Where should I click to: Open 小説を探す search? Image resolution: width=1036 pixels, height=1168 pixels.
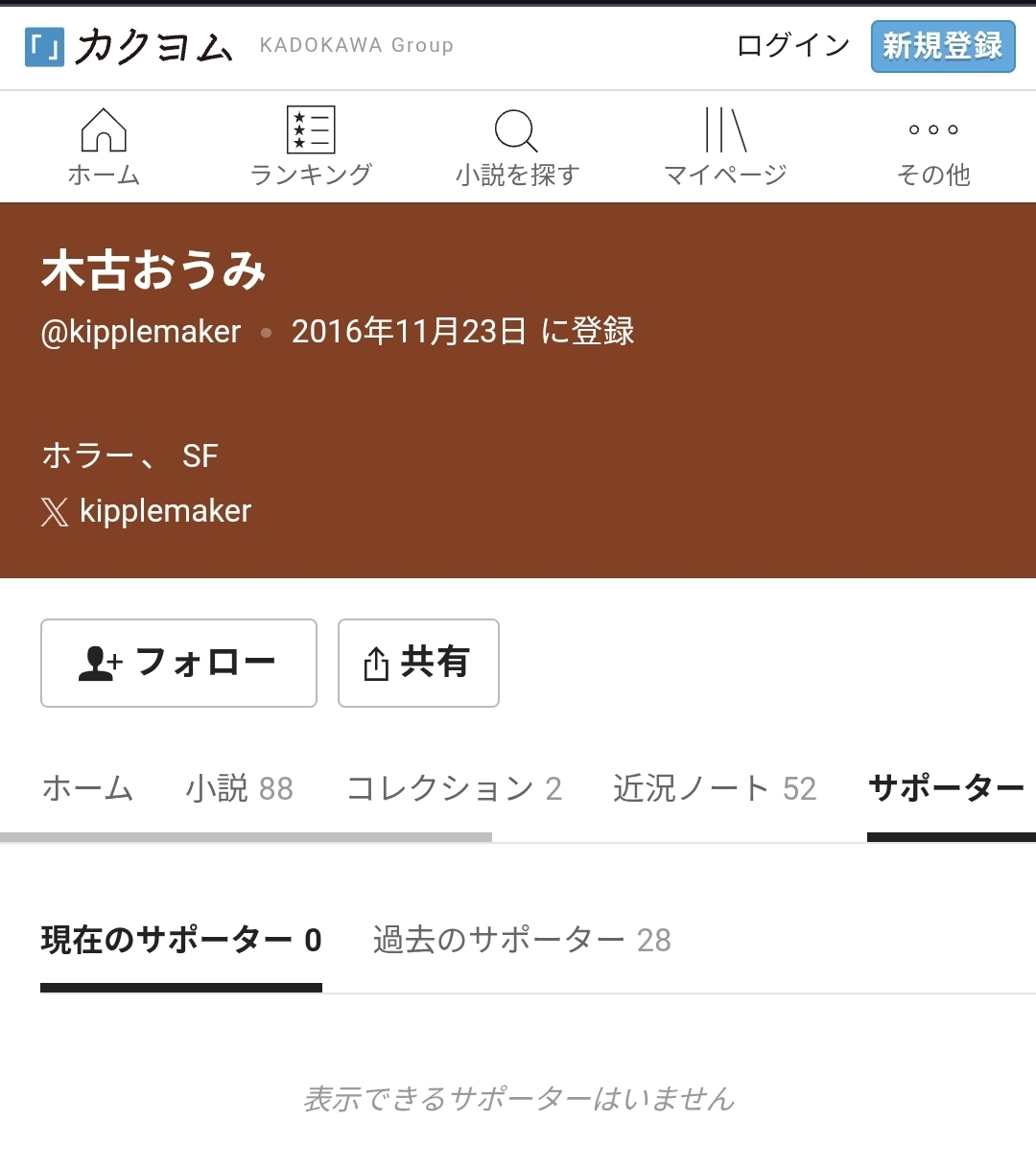[517, 147]
